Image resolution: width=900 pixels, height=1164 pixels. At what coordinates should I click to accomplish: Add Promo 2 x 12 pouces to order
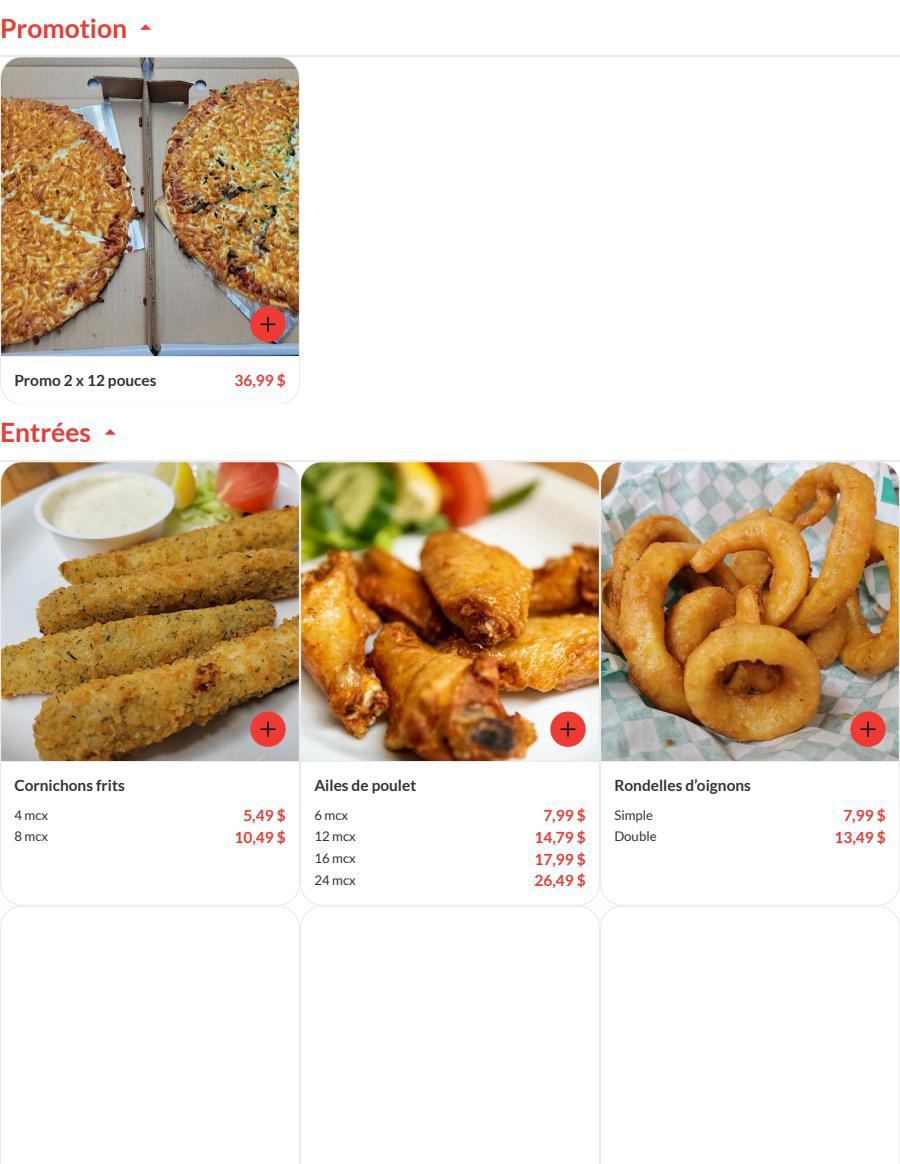(268, 325)
